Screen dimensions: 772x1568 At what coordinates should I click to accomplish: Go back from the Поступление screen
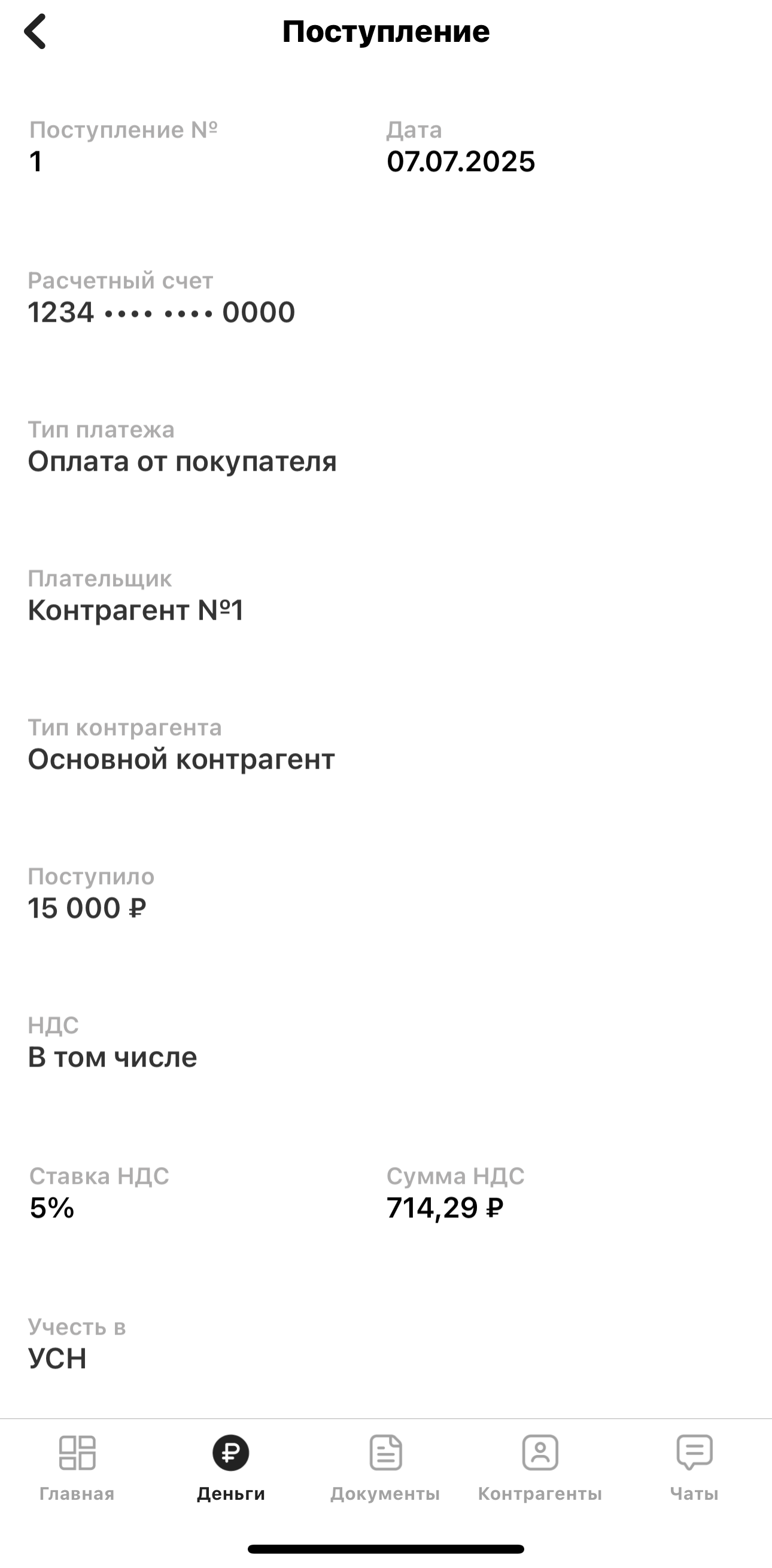(35, 32)
